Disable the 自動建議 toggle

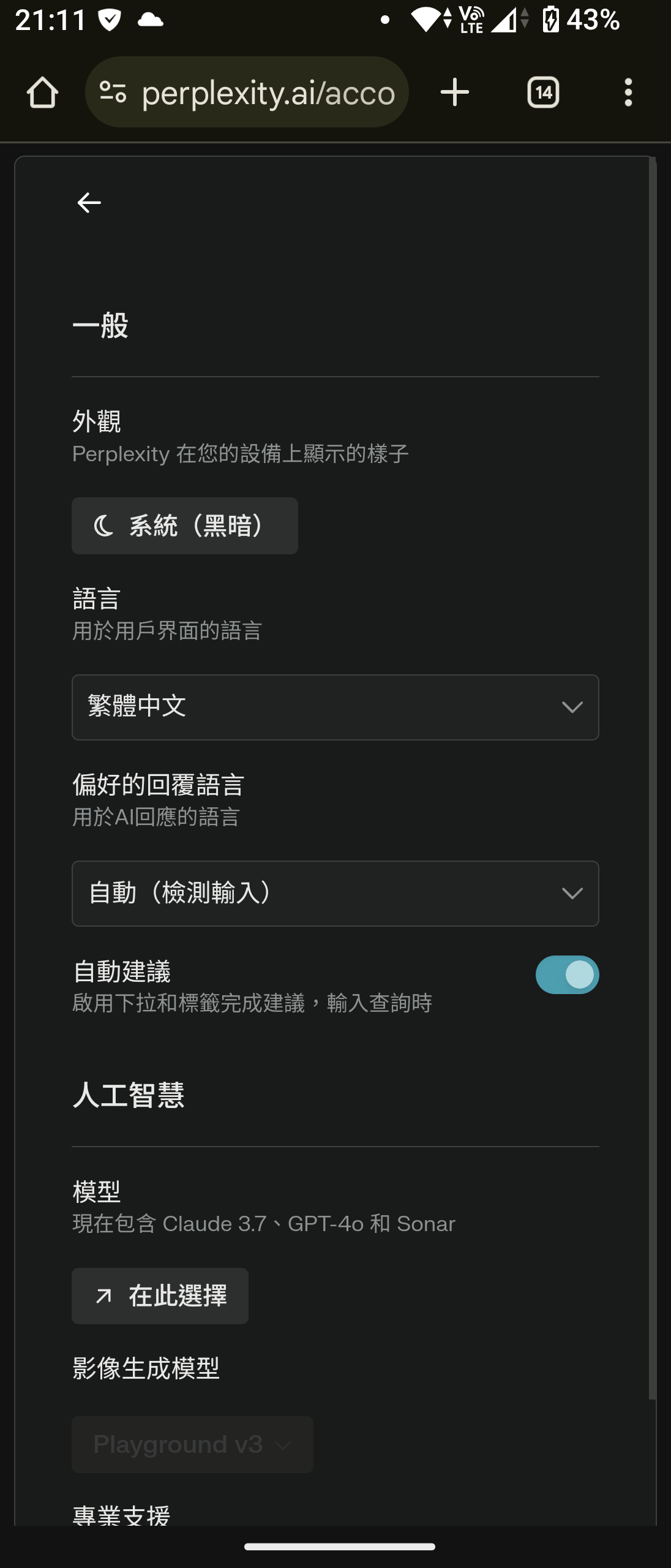(x=567, y=974)
